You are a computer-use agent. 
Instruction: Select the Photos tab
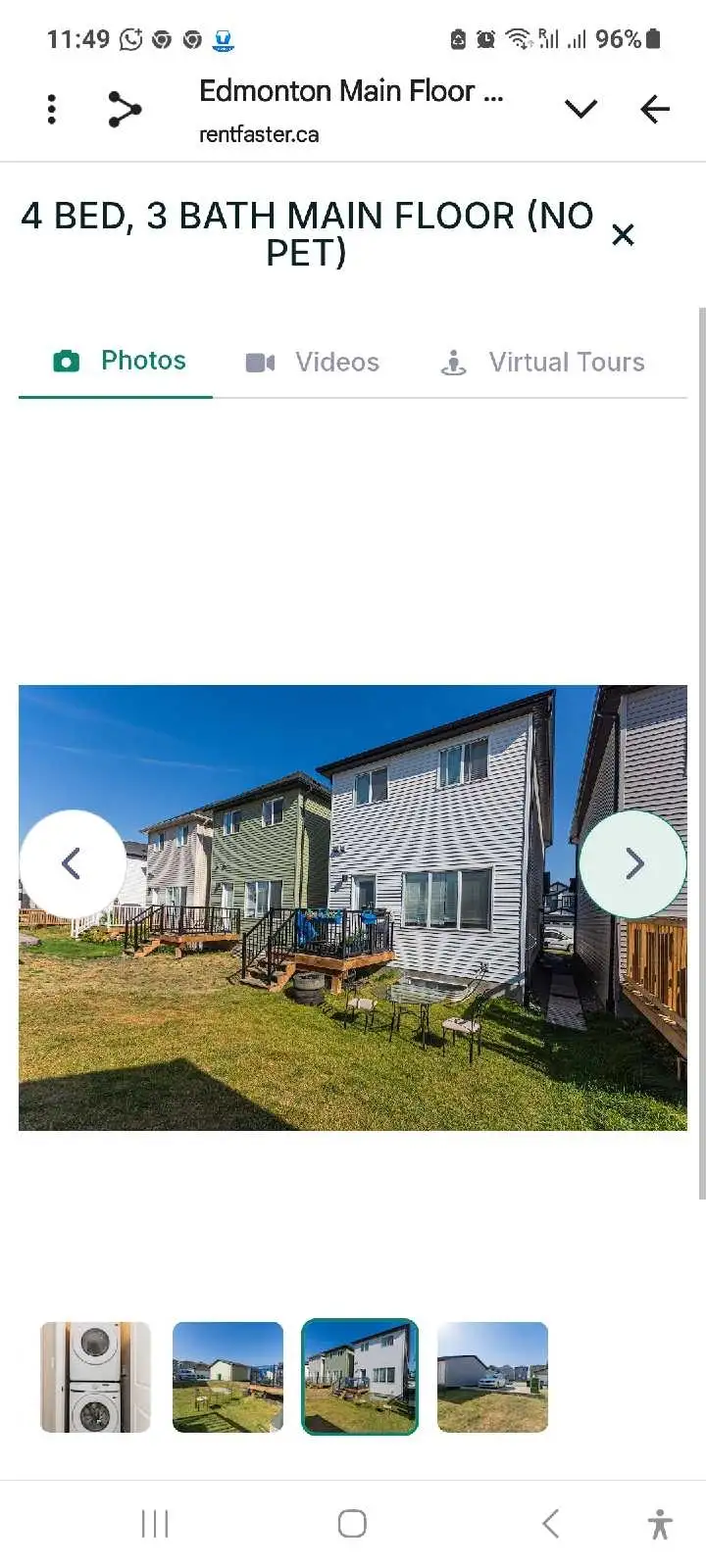tap(120, 361)
